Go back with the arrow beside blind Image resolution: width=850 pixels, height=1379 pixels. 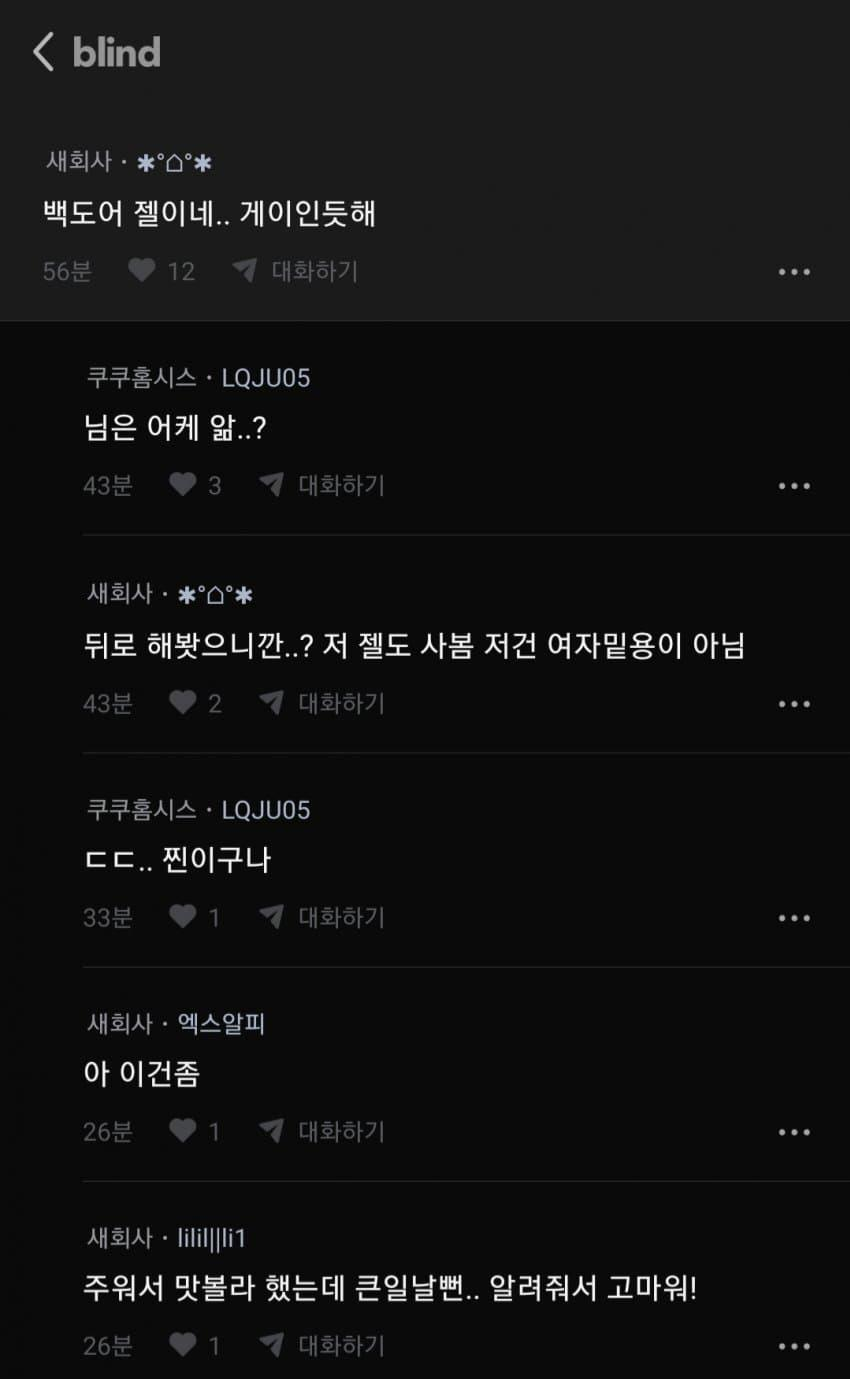pos(43,52)
